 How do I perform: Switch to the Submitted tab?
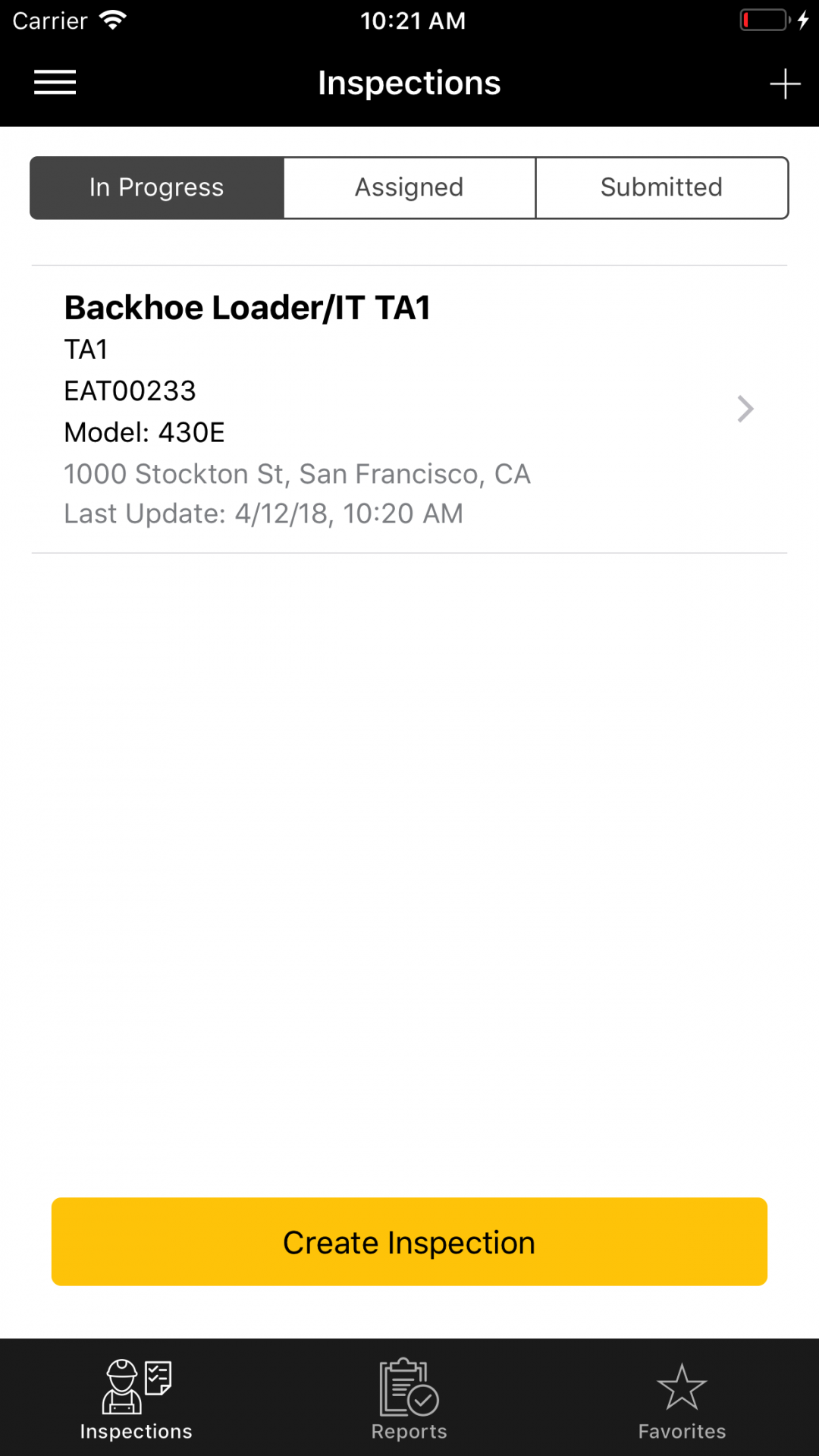click(x=661, y=187)
